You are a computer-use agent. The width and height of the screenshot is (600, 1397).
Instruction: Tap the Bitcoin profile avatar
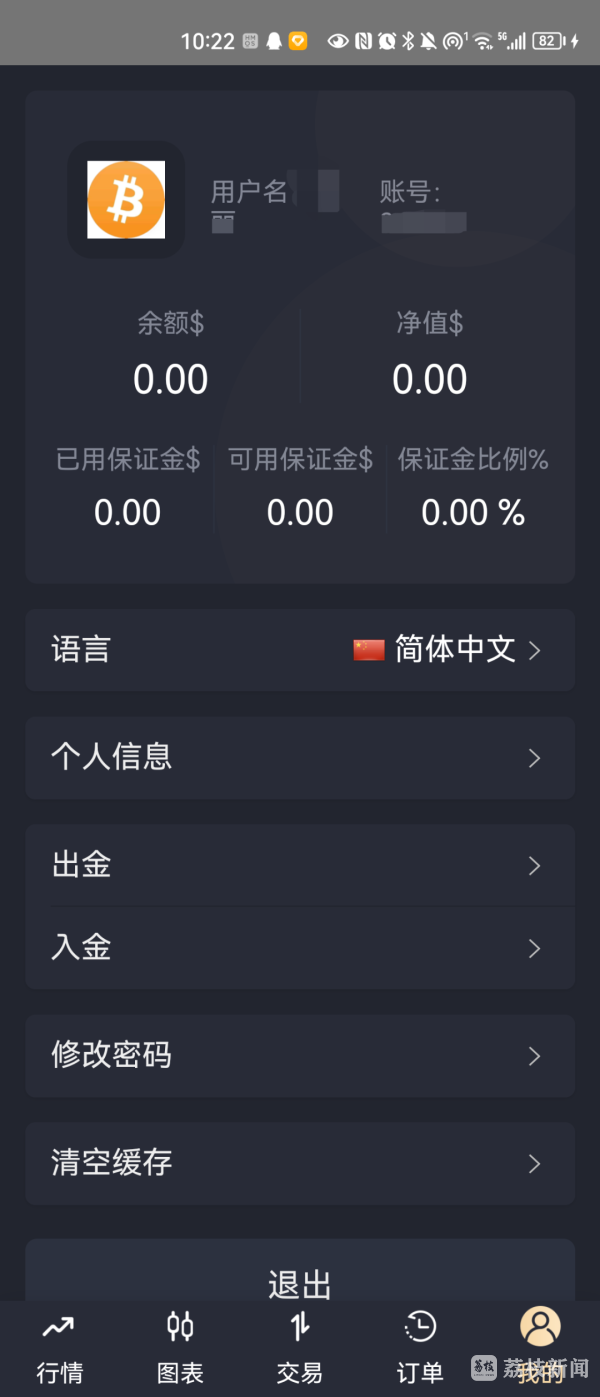pos(126,199)
